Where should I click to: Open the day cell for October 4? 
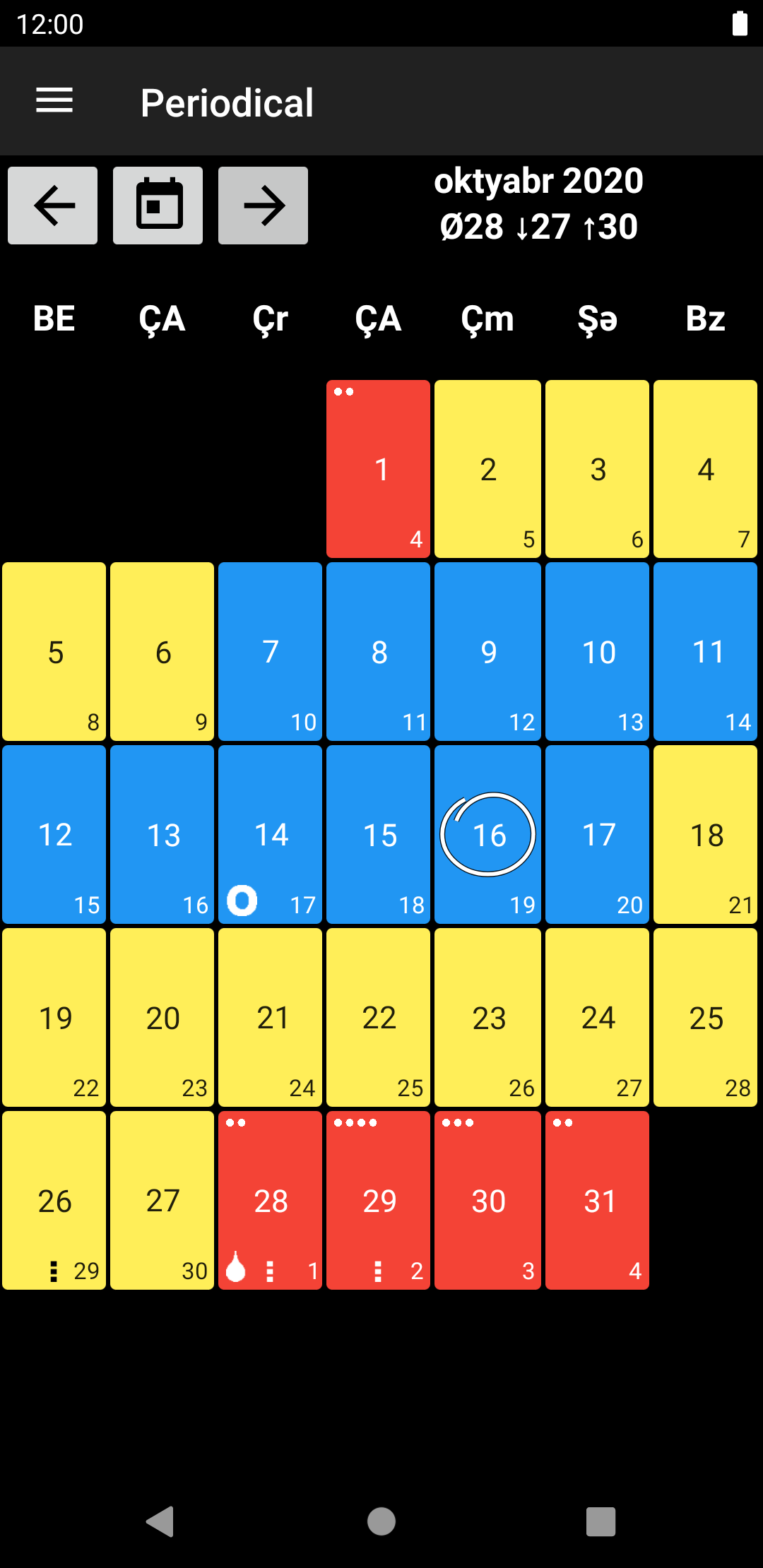[x=705, y=469]
